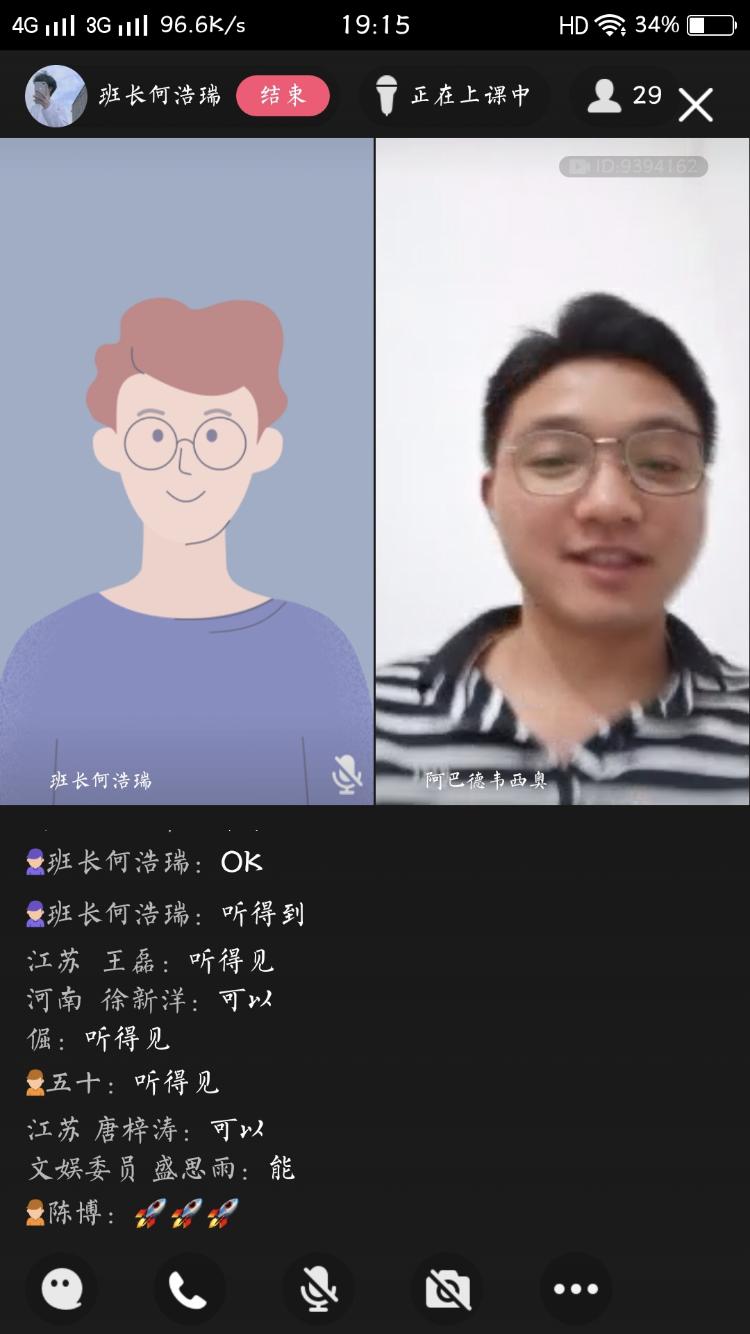Viewport: 750px width, 1334px height.
Task: Select the 阿巴德韦西奥 video tile
Action: 562,470
